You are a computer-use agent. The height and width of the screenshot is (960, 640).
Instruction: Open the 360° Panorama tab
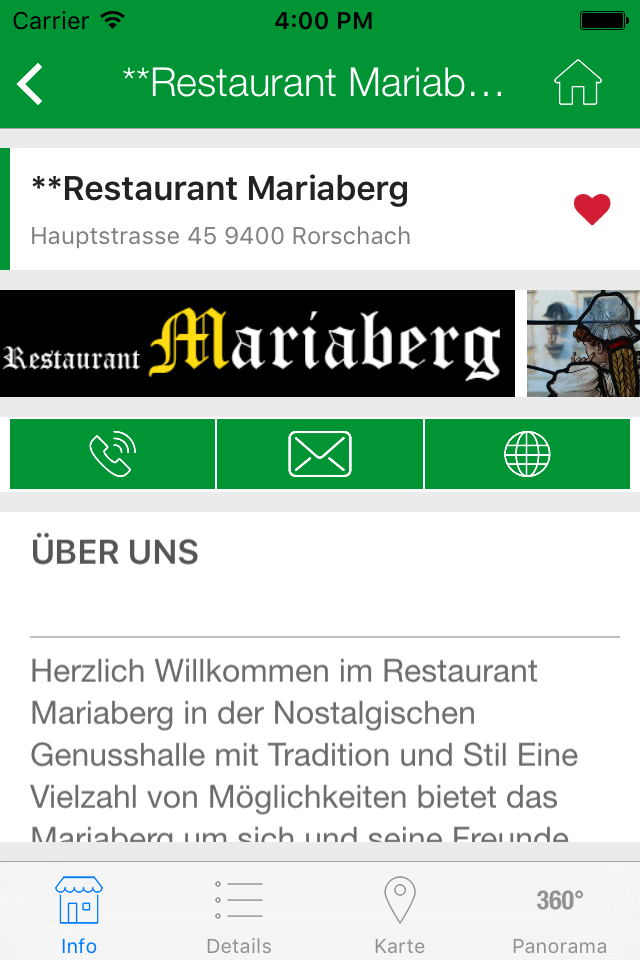coord(560,915)
